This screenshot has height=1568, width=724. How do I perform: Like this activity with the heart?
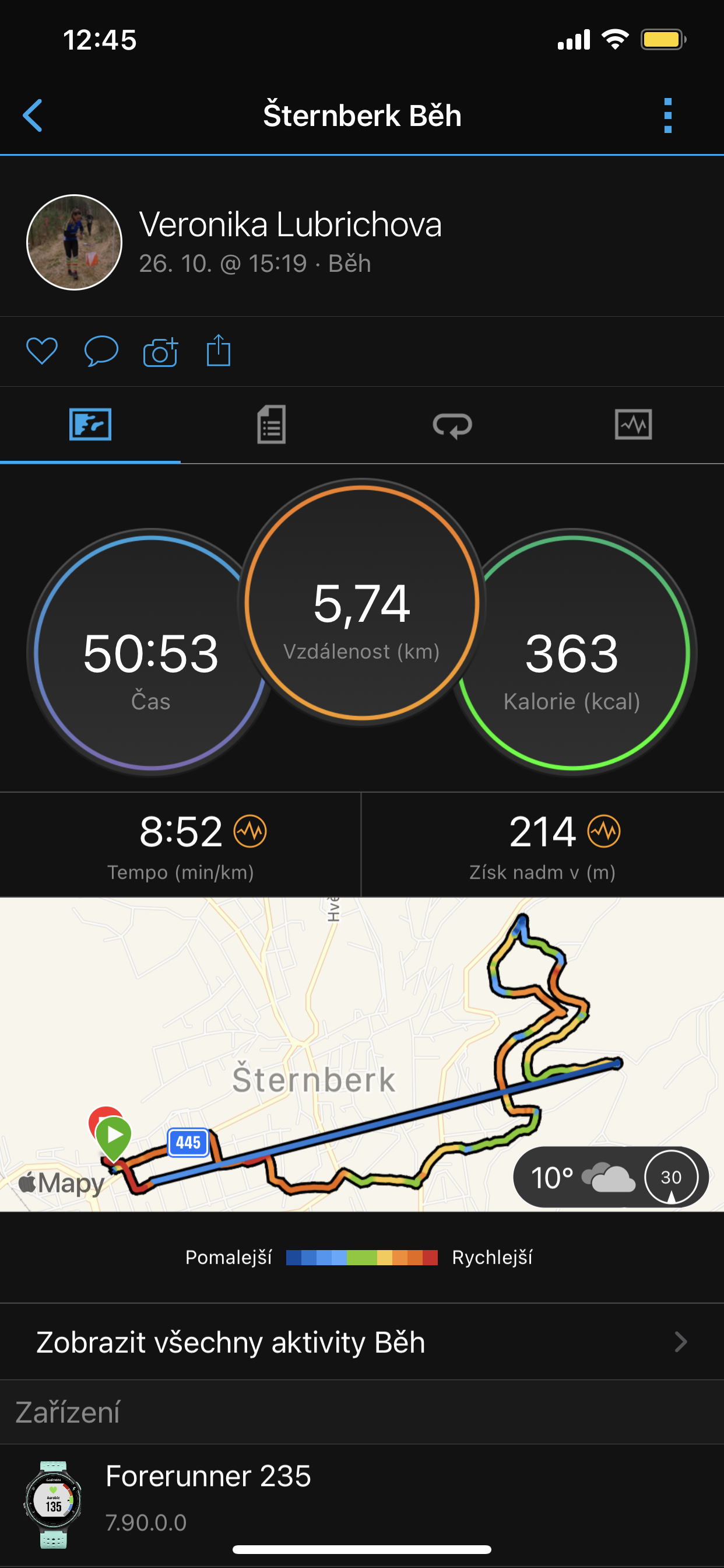tap(42, 351)
